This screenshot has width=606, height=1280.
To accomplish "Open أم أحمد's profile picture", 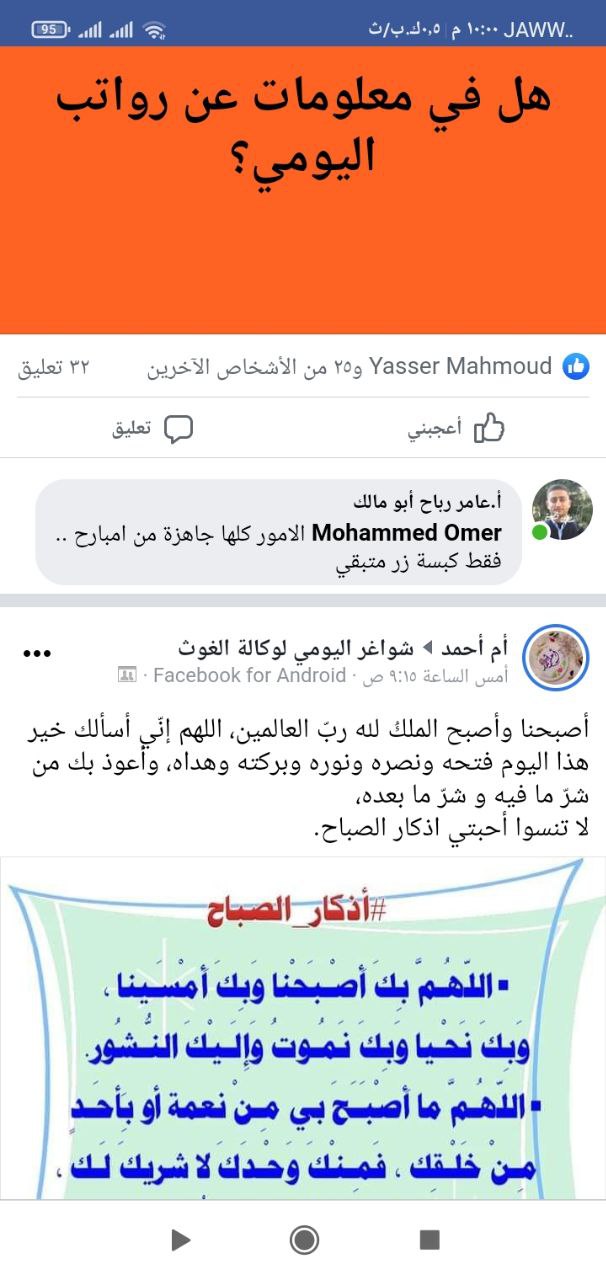I will 556,658.
